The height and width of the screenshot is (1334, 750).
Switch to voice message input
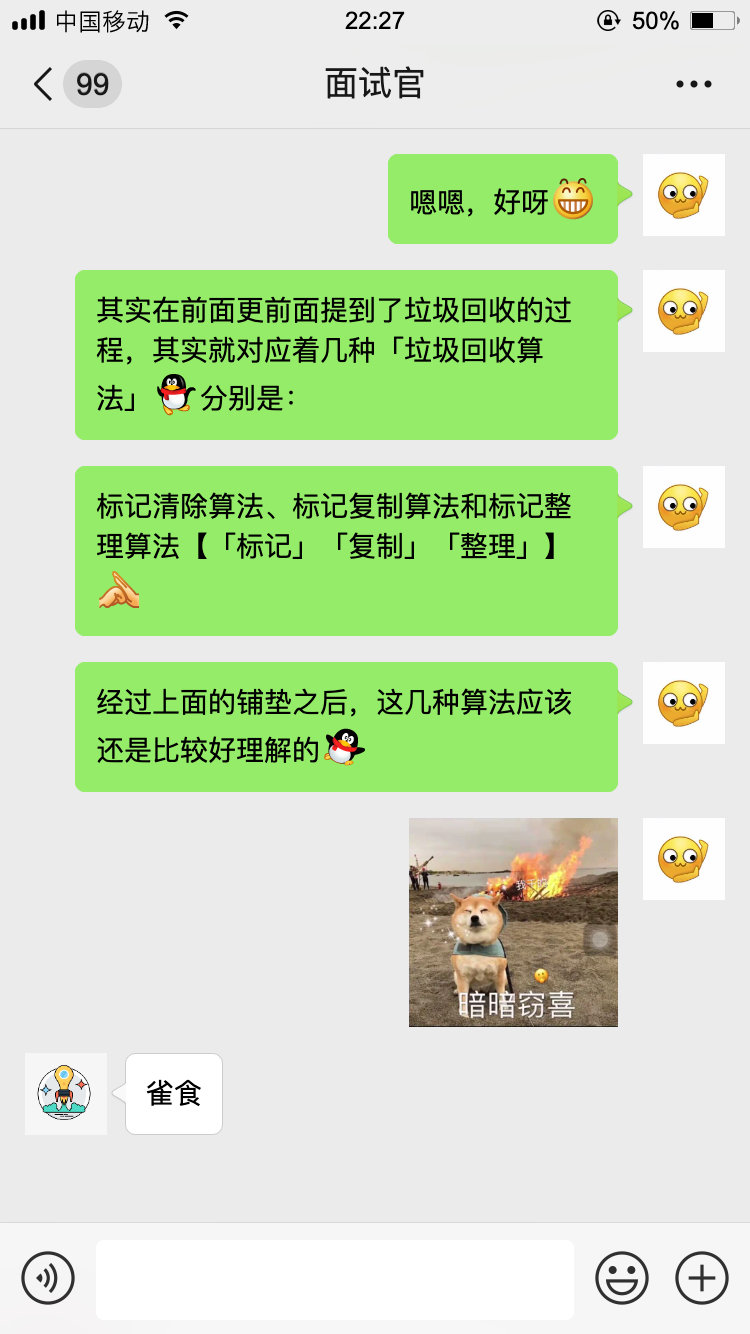tap(48, 1278)
